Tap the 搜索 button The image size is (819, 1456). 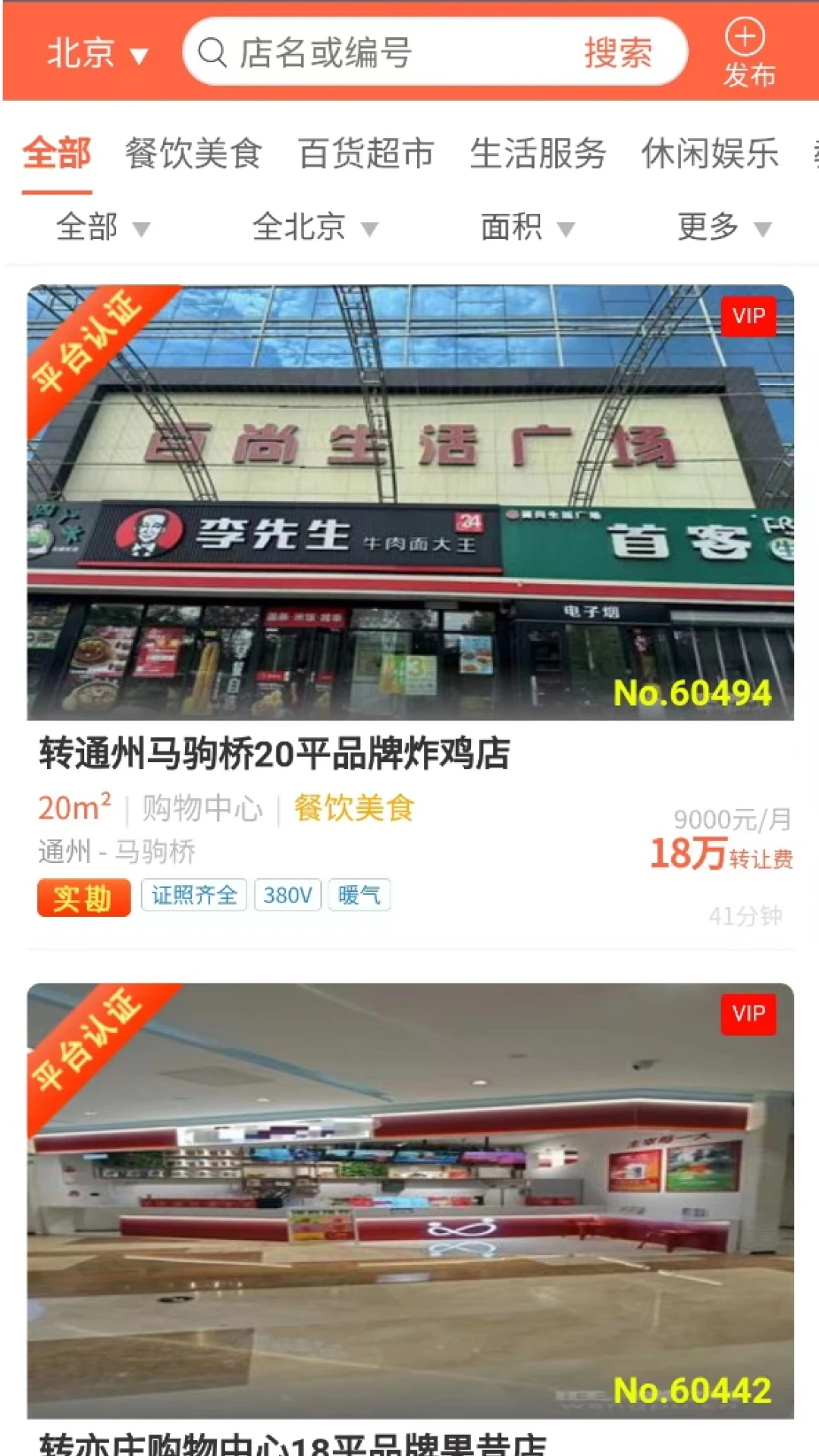[x=618, y=53]
